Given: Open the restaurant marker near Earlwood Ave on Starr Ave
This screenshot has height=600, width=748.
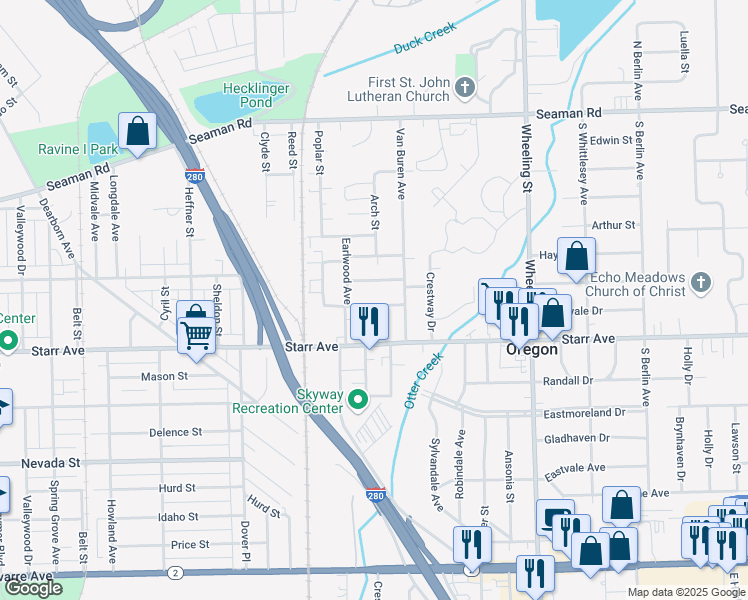Looking at the screenshot, I should 369,323.
